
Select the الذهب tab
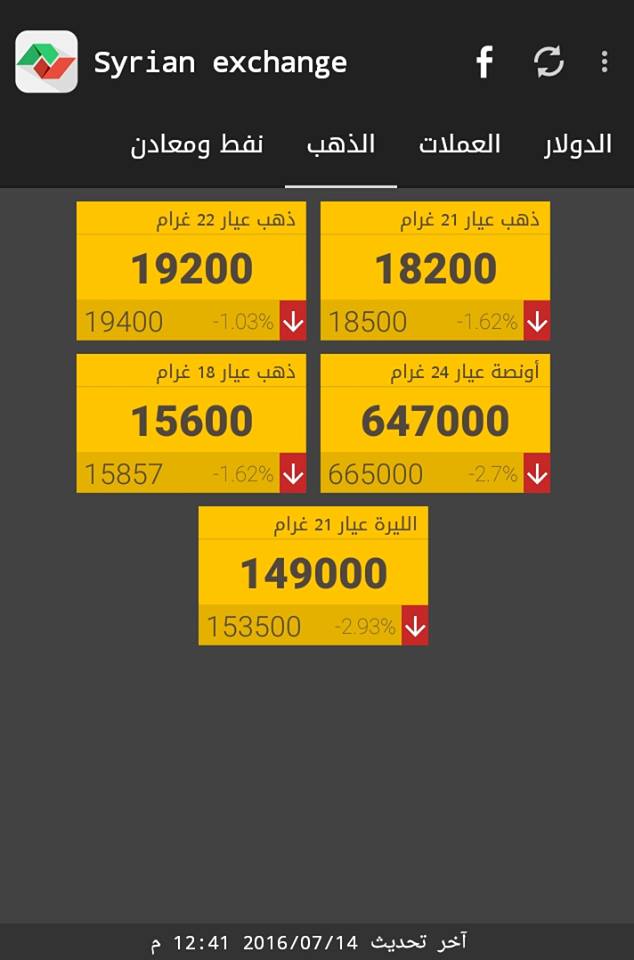(x=341, y=145)
